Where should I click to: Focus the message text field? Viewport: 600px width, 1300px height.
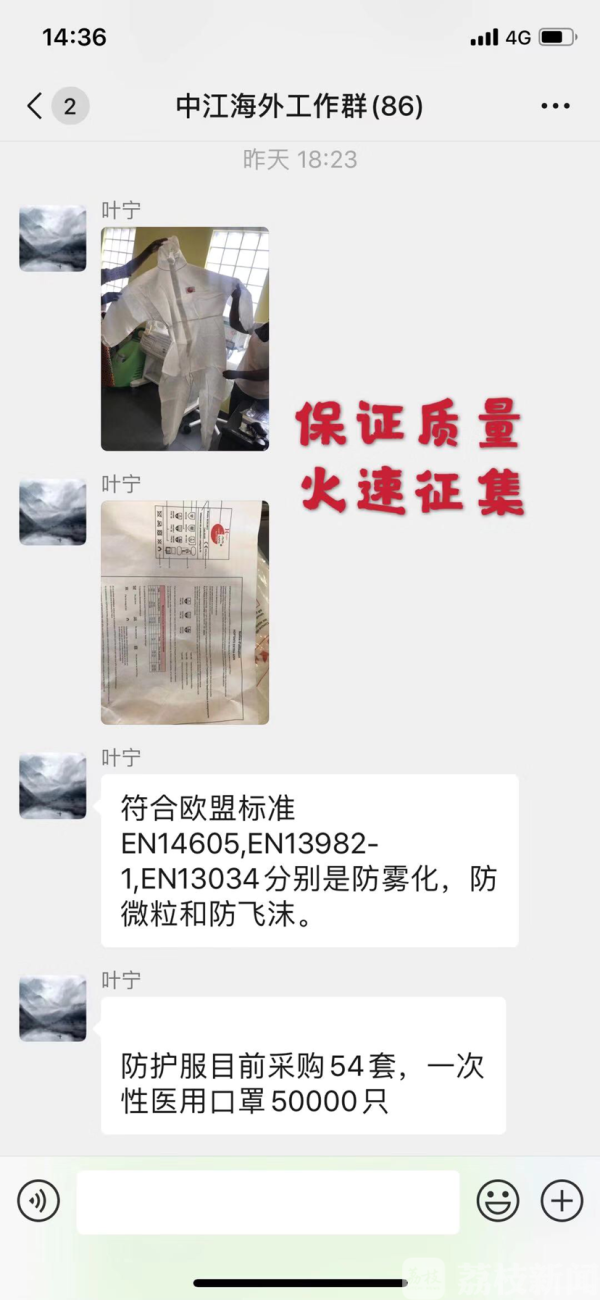pos(268,1201)
